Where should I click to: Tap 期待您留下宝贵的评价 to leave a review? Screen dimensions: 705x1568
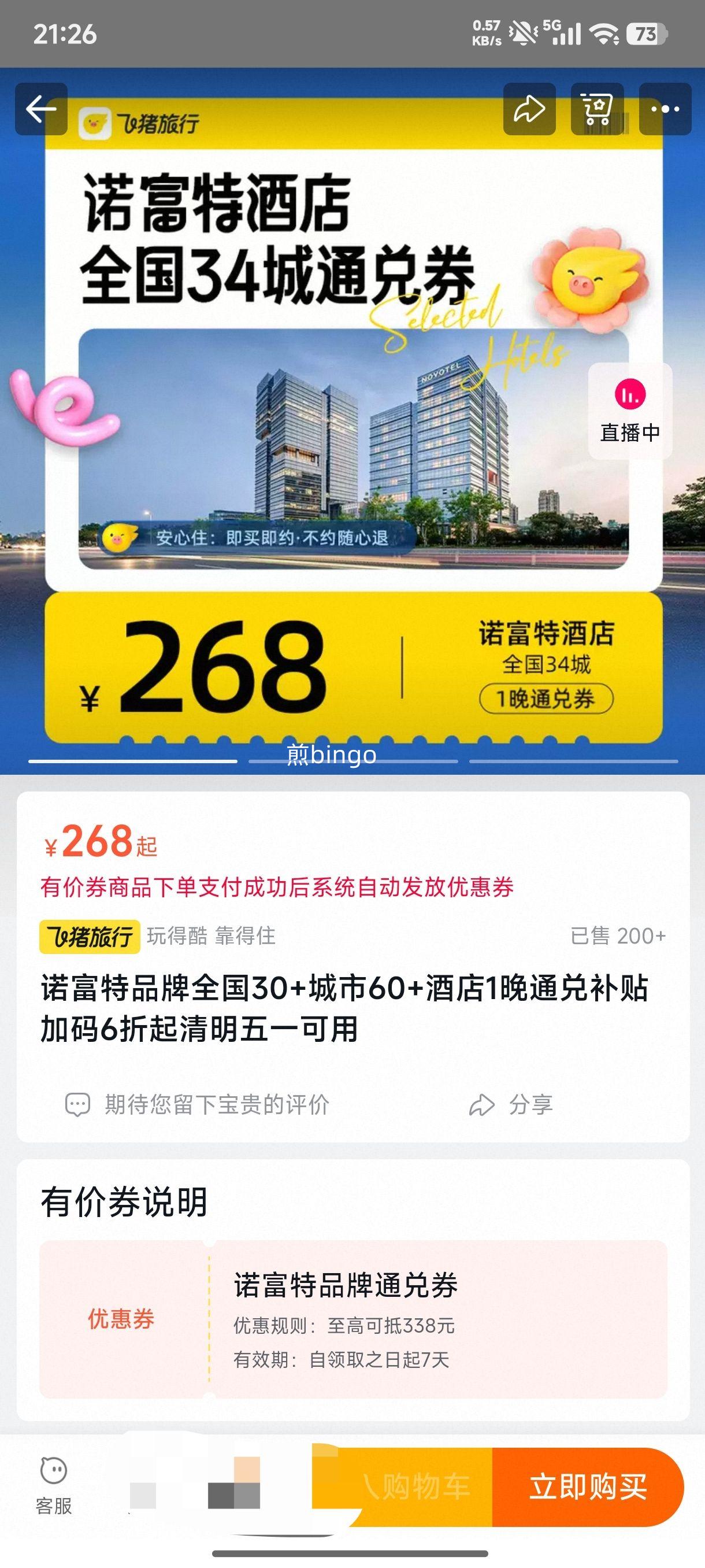[214, 1105]
